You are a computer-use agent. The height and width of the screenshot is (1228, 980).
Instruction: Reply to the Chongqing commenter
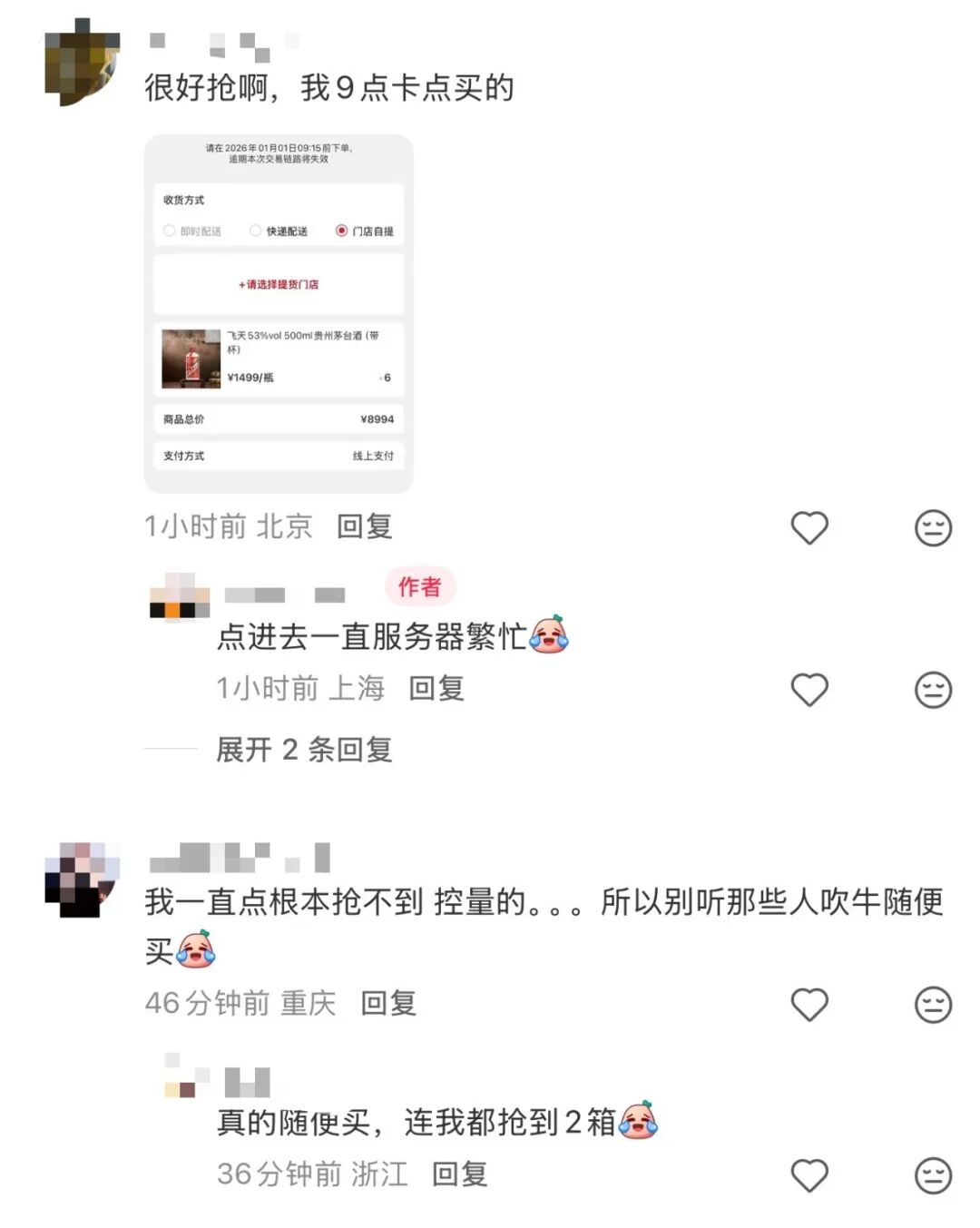[388, 1003]
